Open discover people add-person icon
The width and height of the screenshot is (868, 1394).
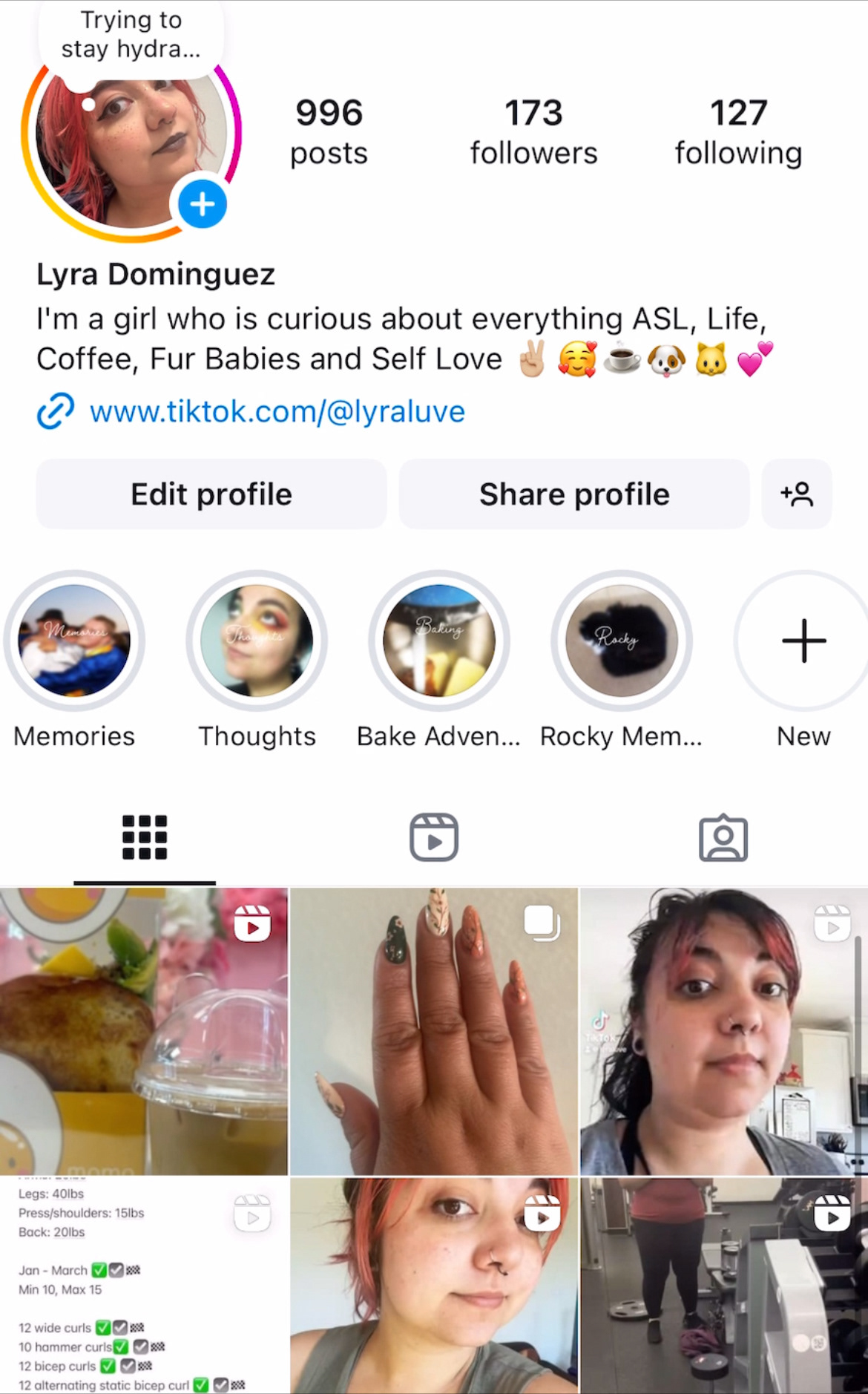797,494
